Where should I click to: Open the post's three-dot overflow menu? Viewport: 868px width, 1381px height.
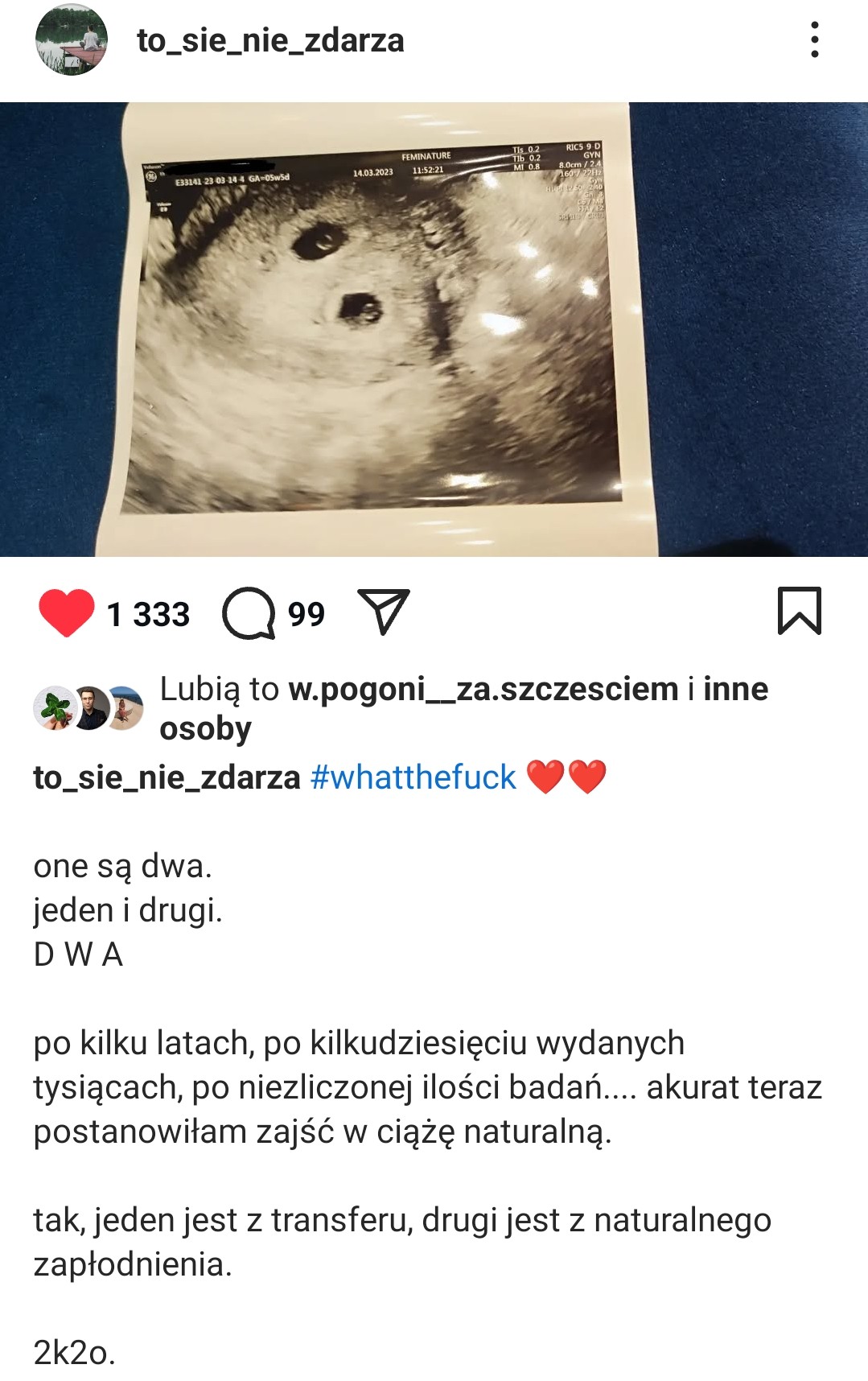coord(814,39)
